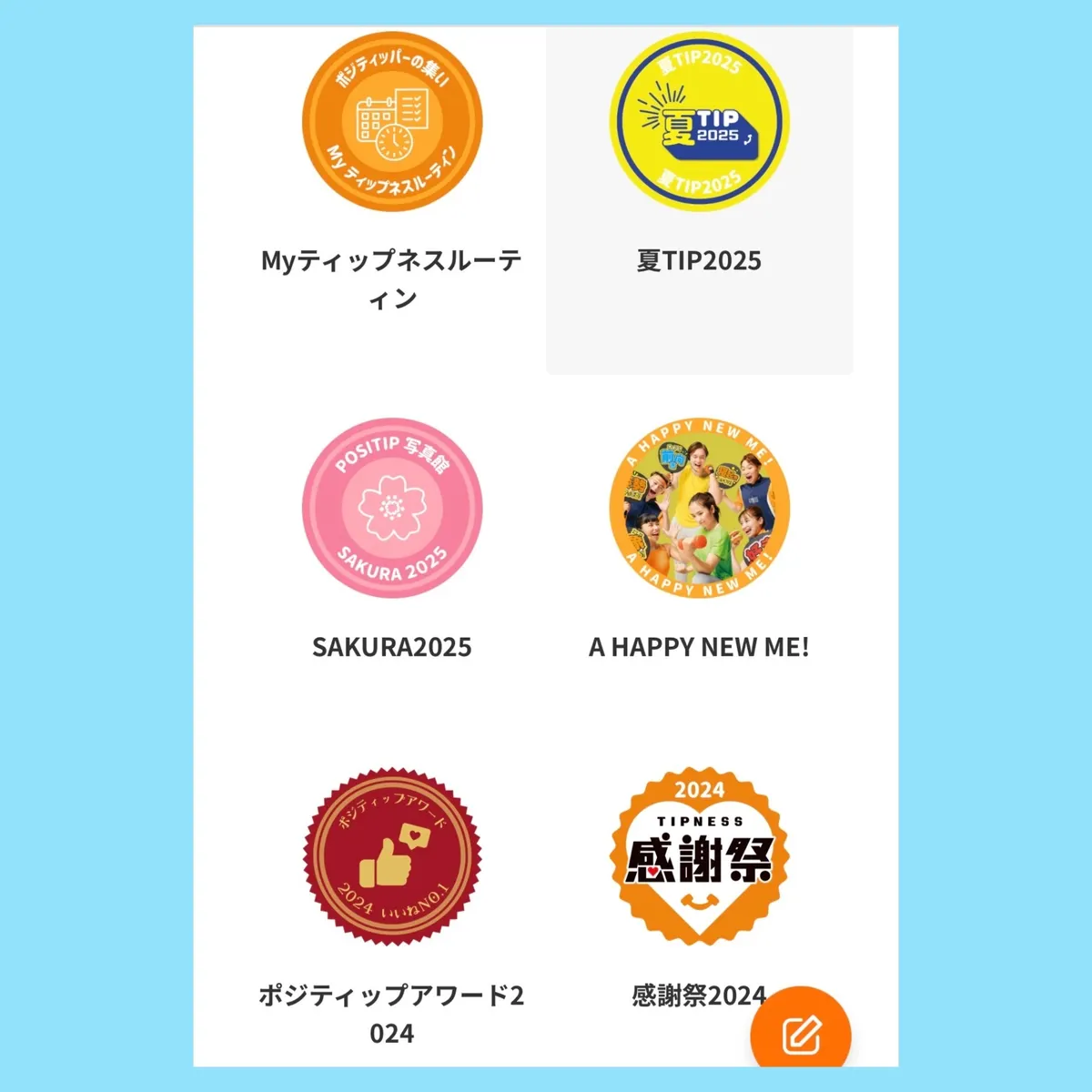View the A HAPPY NEW ME! badge
1092x1092 pixels.
[x=699, y=508]
